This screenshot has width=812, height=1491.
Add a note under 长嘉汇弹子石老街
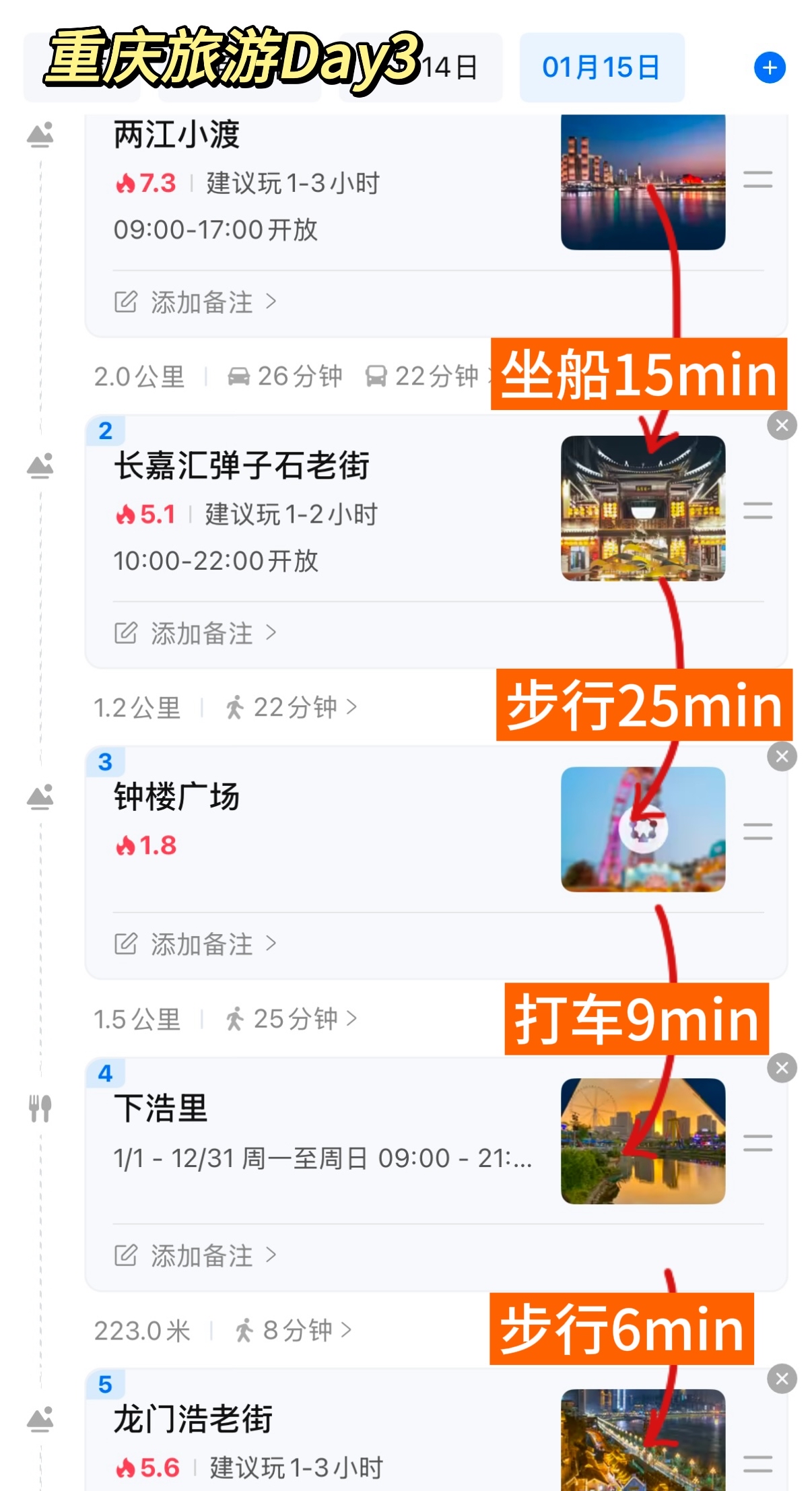195,634
